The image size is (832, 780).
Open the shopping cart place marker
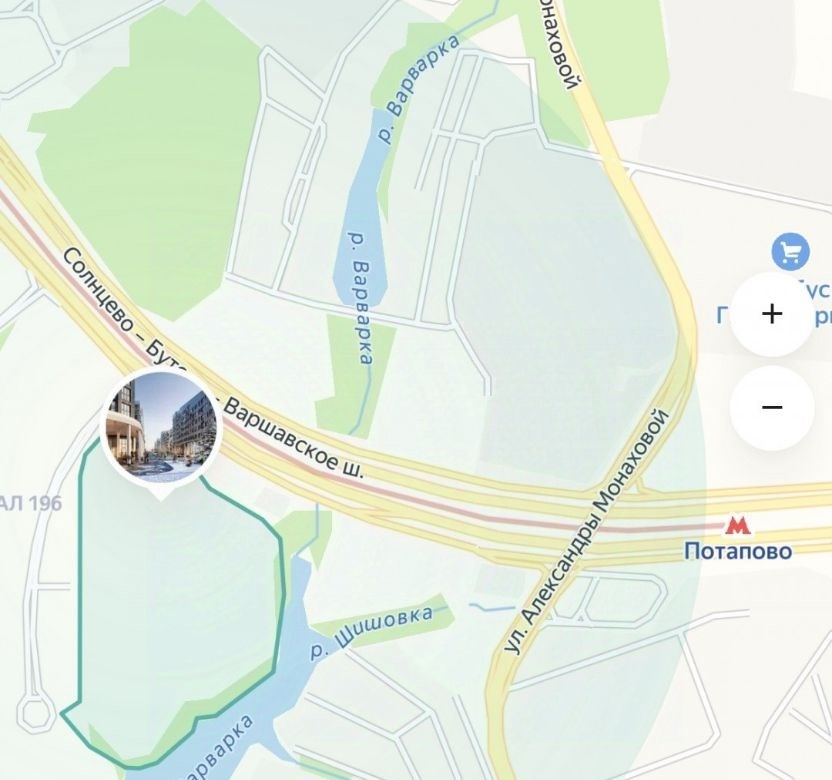(x=791, y=250)
